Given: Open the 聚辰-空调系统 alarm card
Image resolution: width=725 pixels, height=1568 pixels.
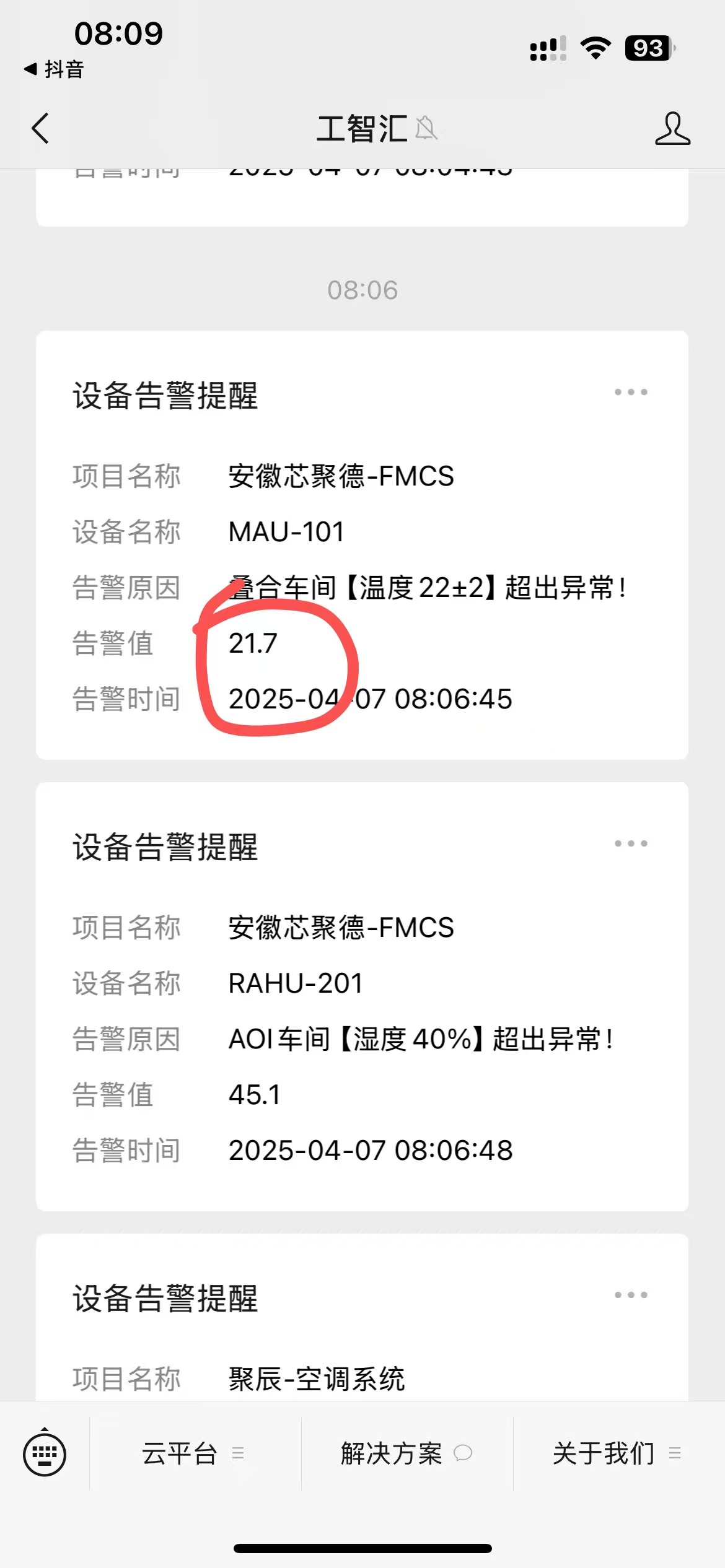Looking at the screenshot, I should (362, 1317).
